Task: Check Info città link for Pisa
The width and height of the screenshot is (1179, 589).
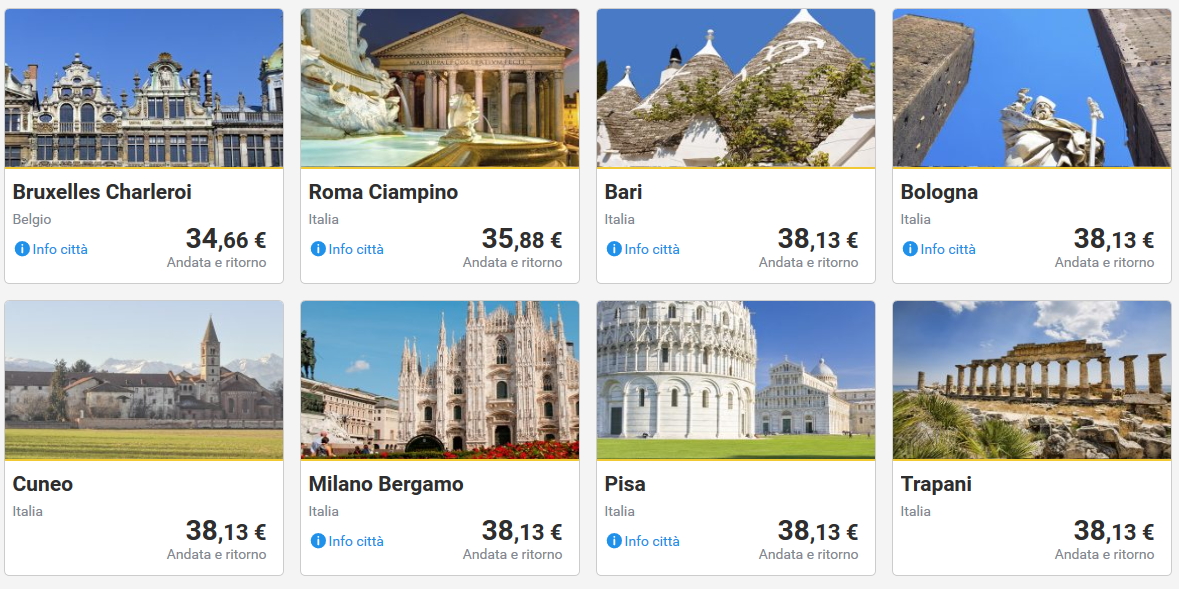Action: (x=644, y=541)
